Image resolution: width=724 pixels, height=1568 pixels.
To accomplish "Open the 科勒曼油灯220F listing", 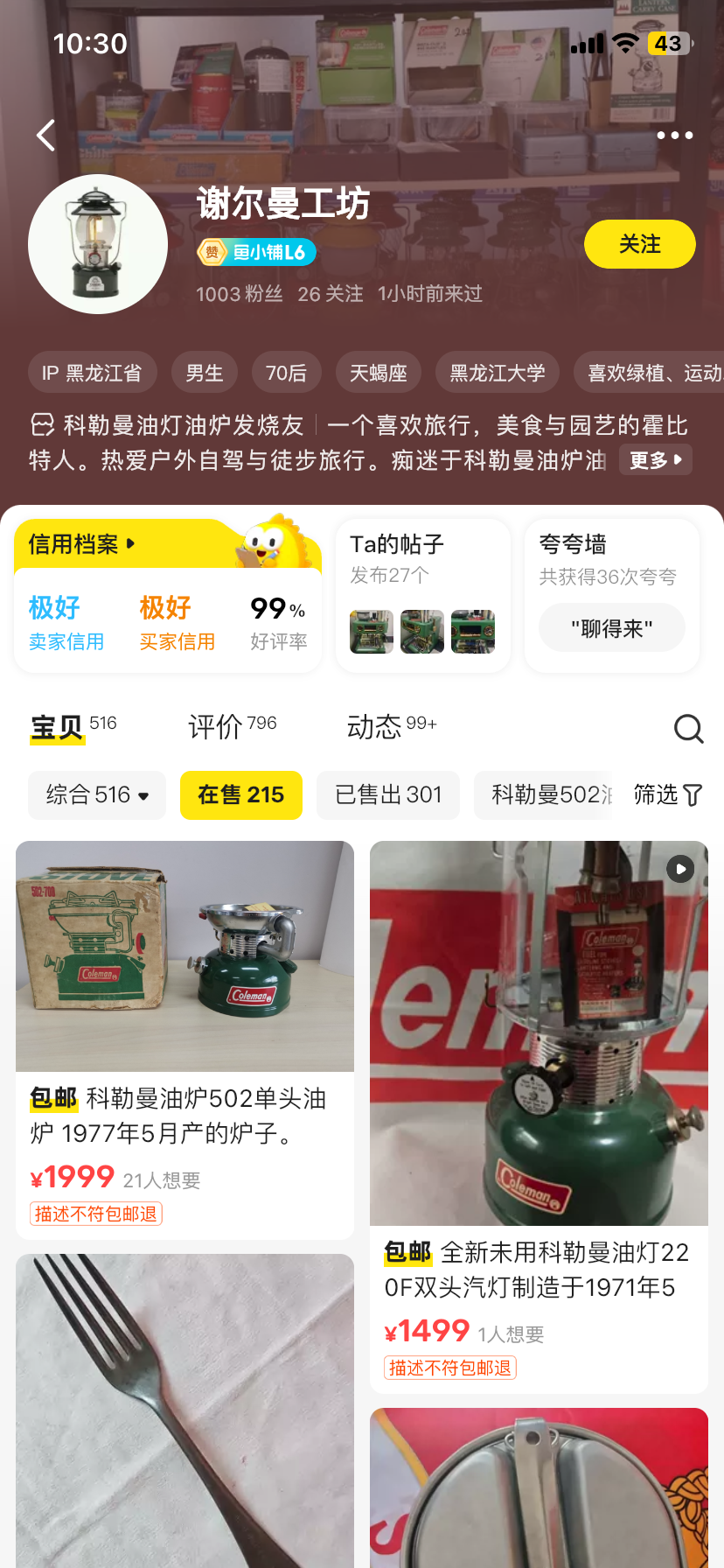I will [x=539, y=1116].
